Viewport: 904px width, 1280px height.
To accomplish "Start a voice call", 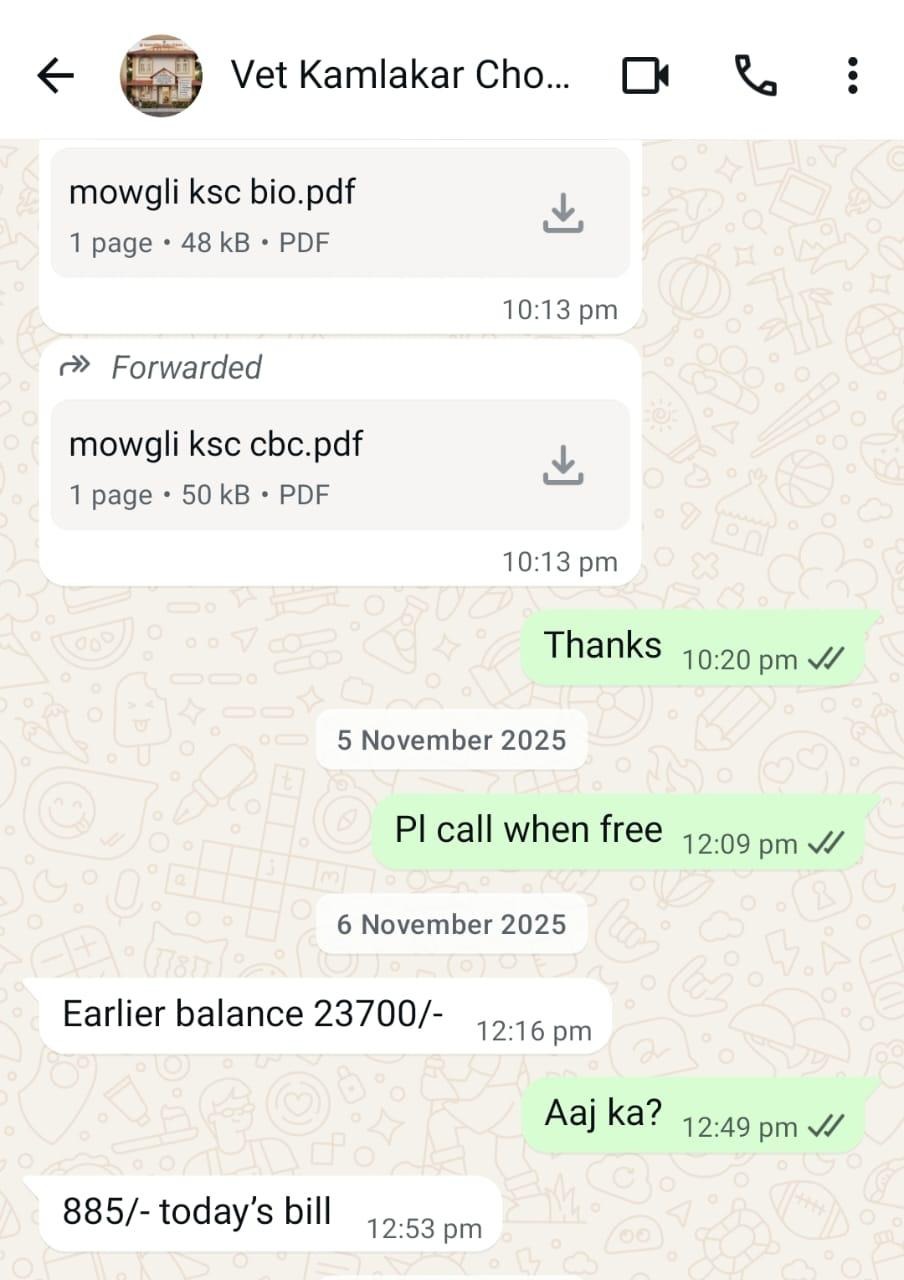I will click(x=755, y=75).
